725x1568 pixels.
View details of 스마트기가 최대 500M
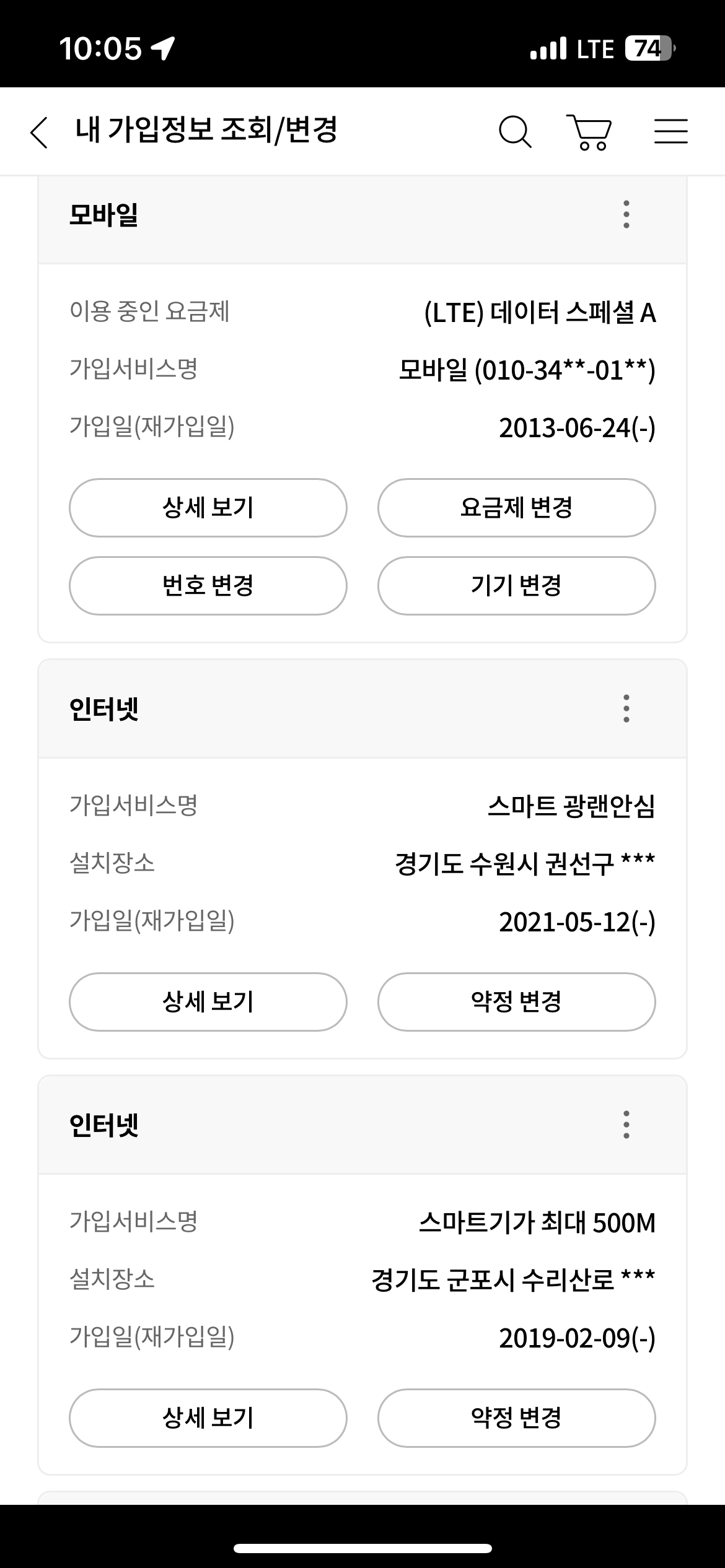[x=208, y=1418]
